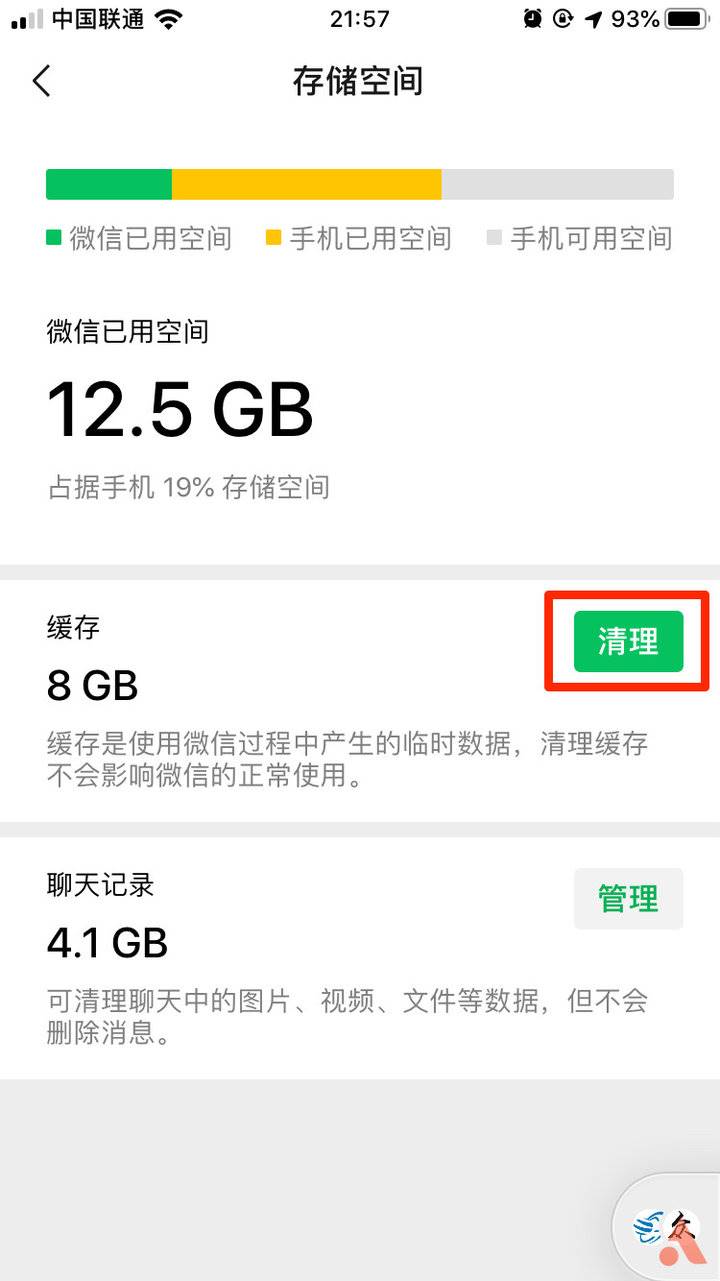Tap the back arrow to leave storage settings
720x1281 pixels.
click(x=41, y=82)
